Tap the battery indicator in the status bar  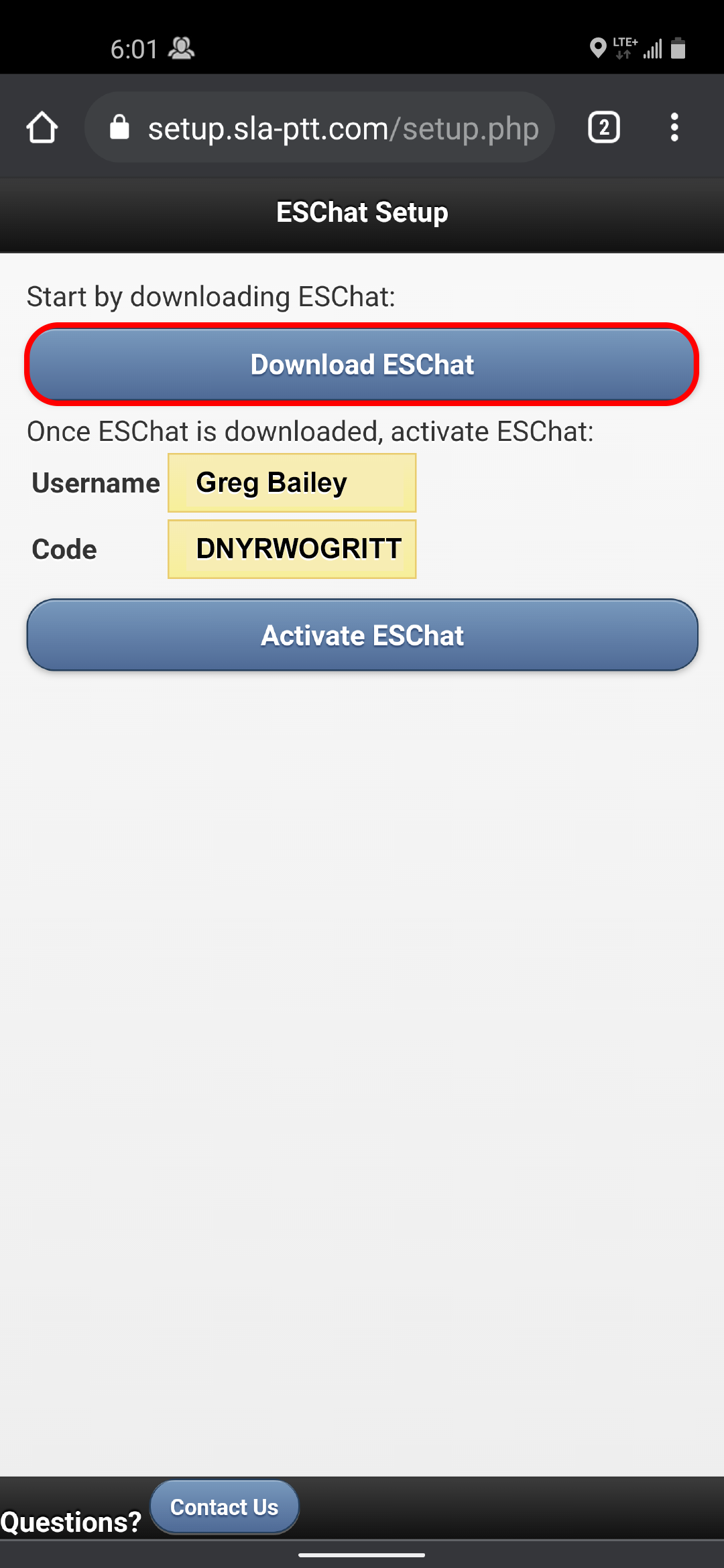[679, 48]
